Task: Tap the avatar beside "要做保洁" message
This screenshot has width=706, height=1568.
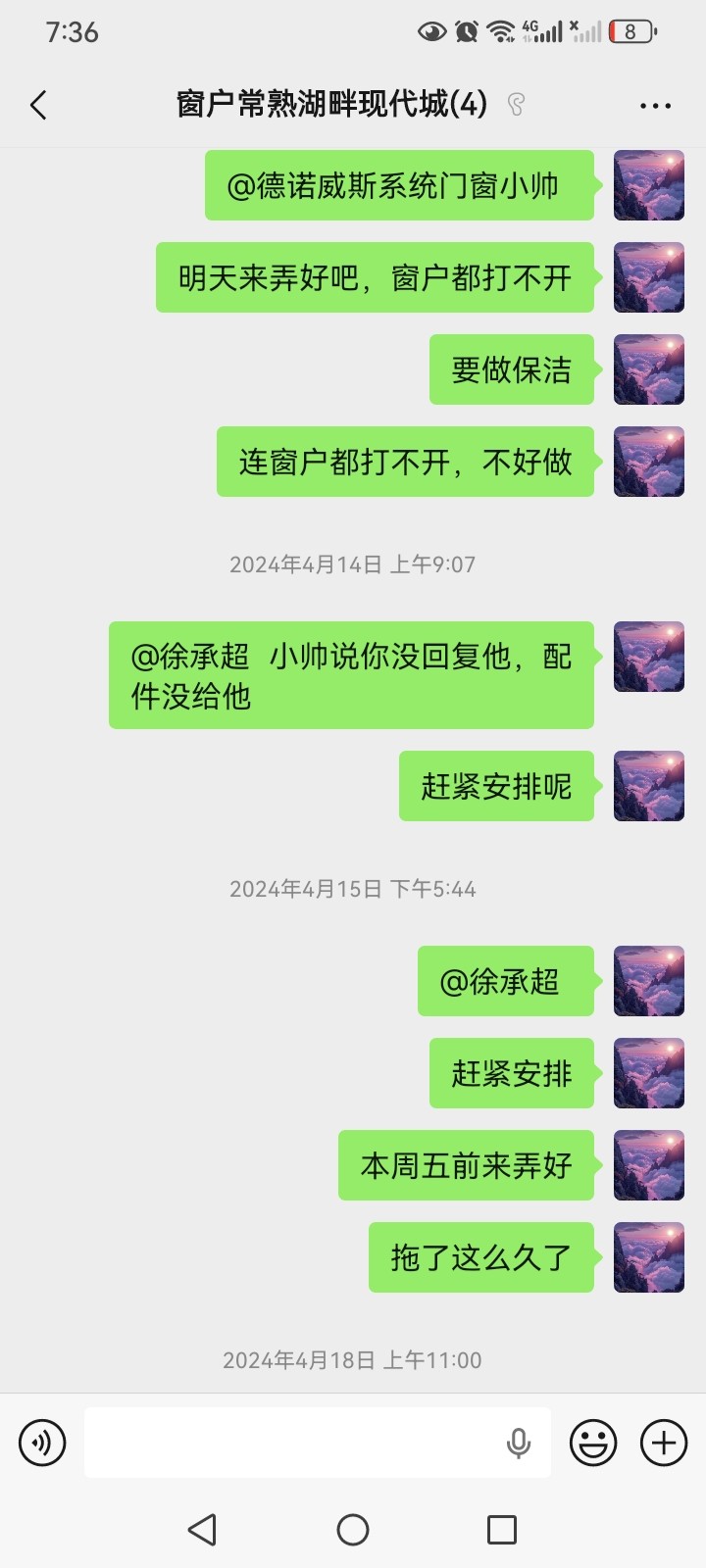Action: (x=649, y=369)
